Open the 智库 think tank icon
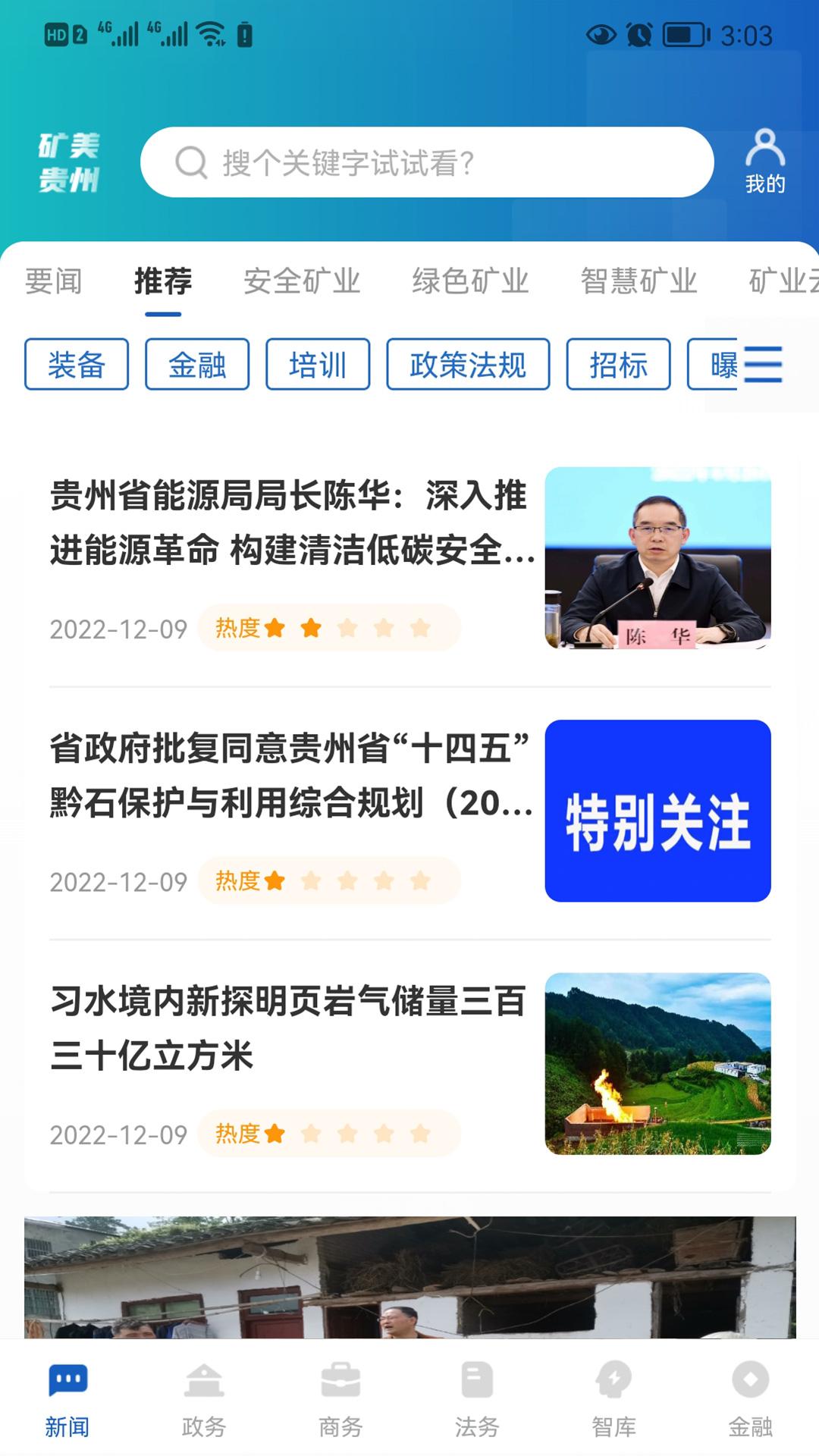Screen dimensions: 819x1456 point(614,1385)
